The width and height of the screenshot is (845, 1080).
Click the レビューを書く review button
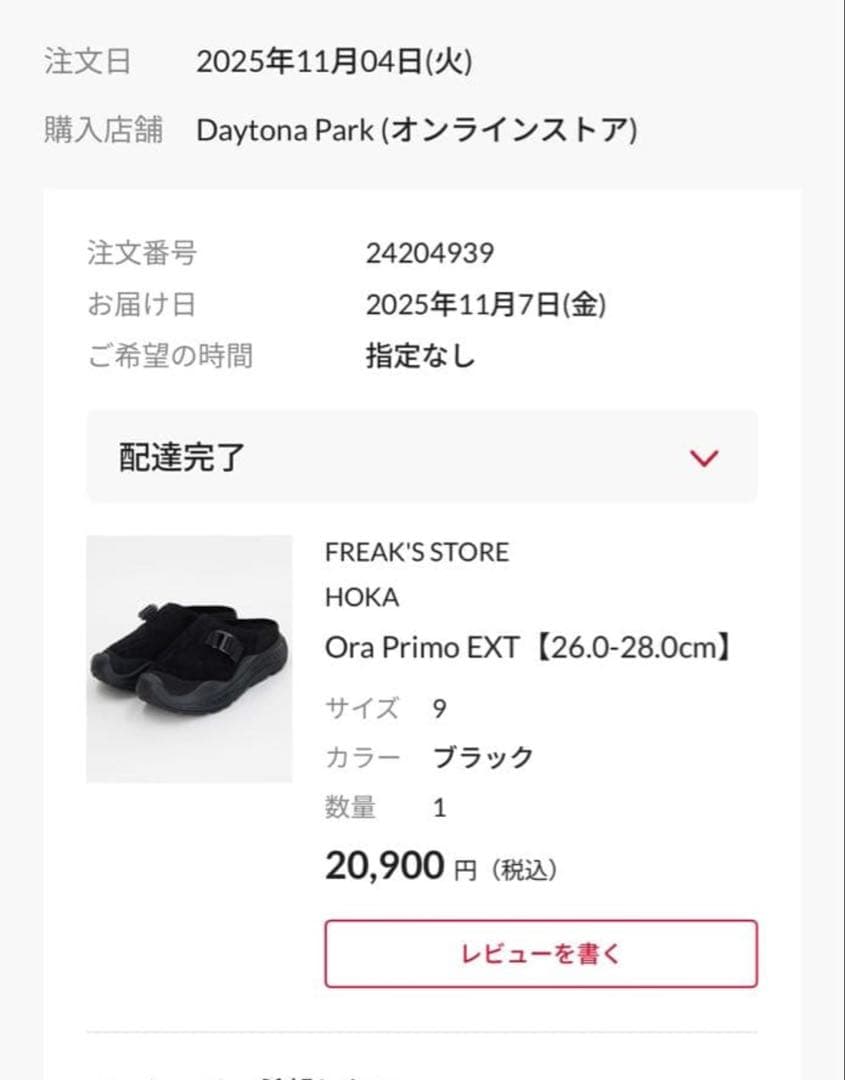tap(541, 953)
